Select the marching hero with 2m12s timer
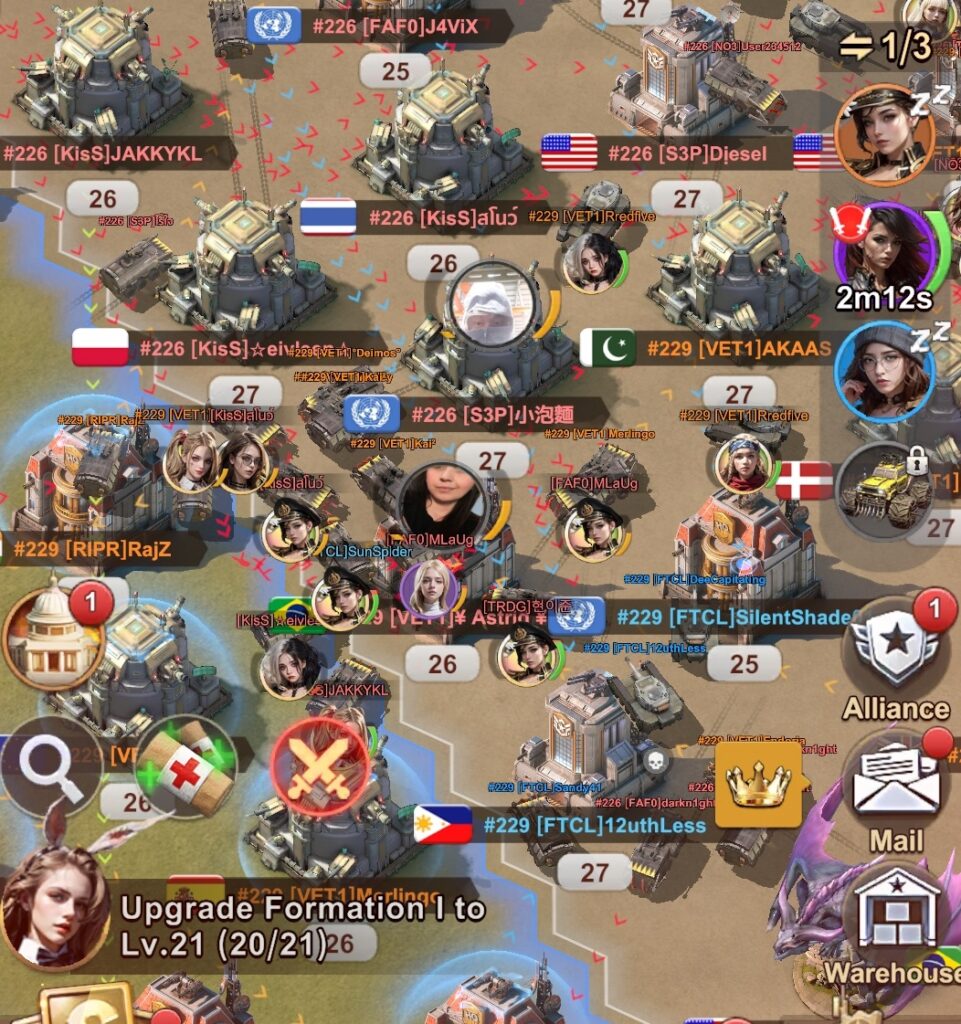Screen dimensions: 961x1024 point(884,250)
